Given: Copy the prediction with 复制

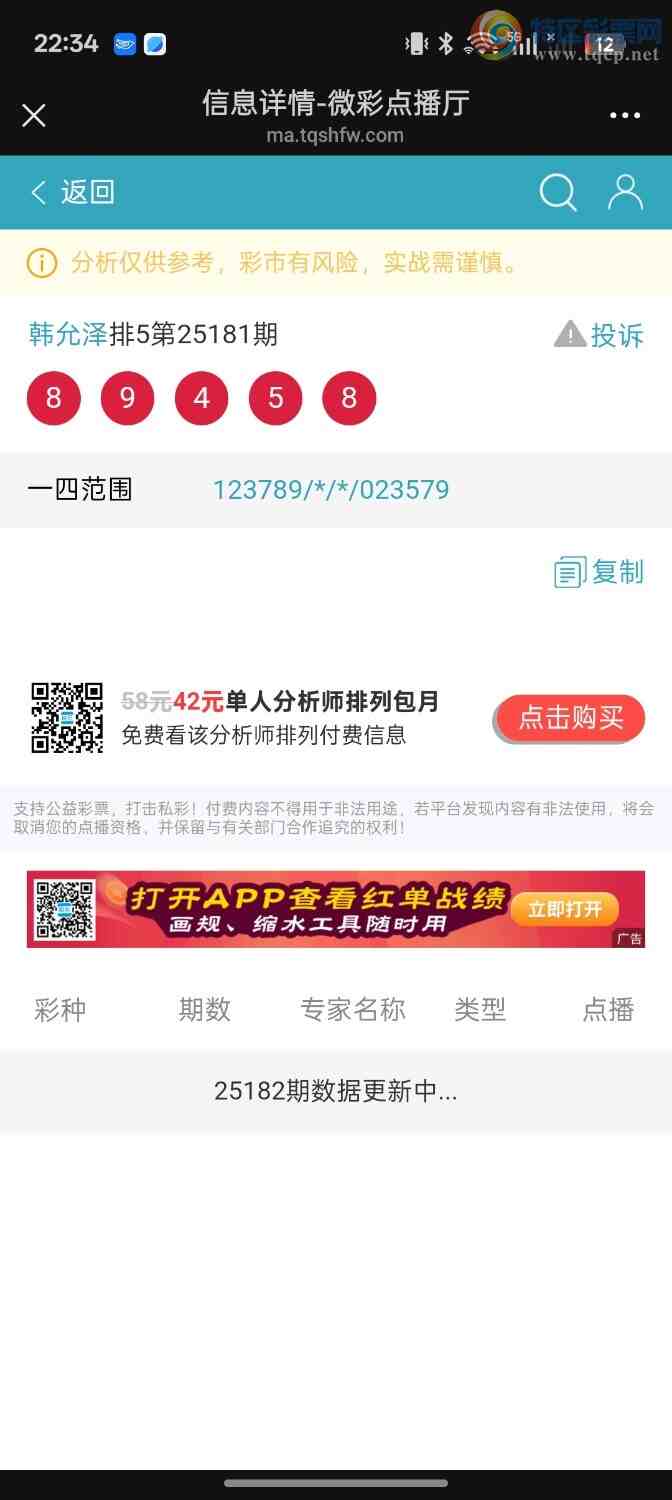Looking at the screenshot, I should pos(600,572).
